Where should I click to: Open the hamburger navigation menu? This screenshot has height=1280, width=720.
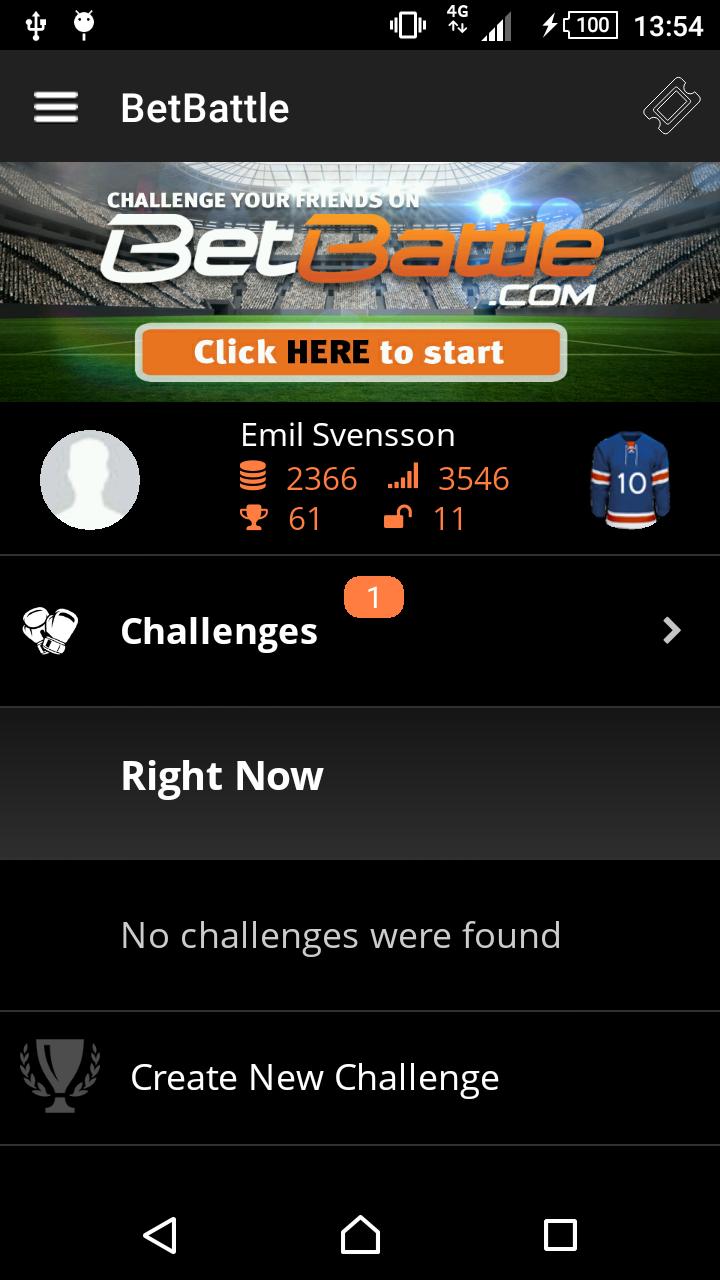point(56,108)
